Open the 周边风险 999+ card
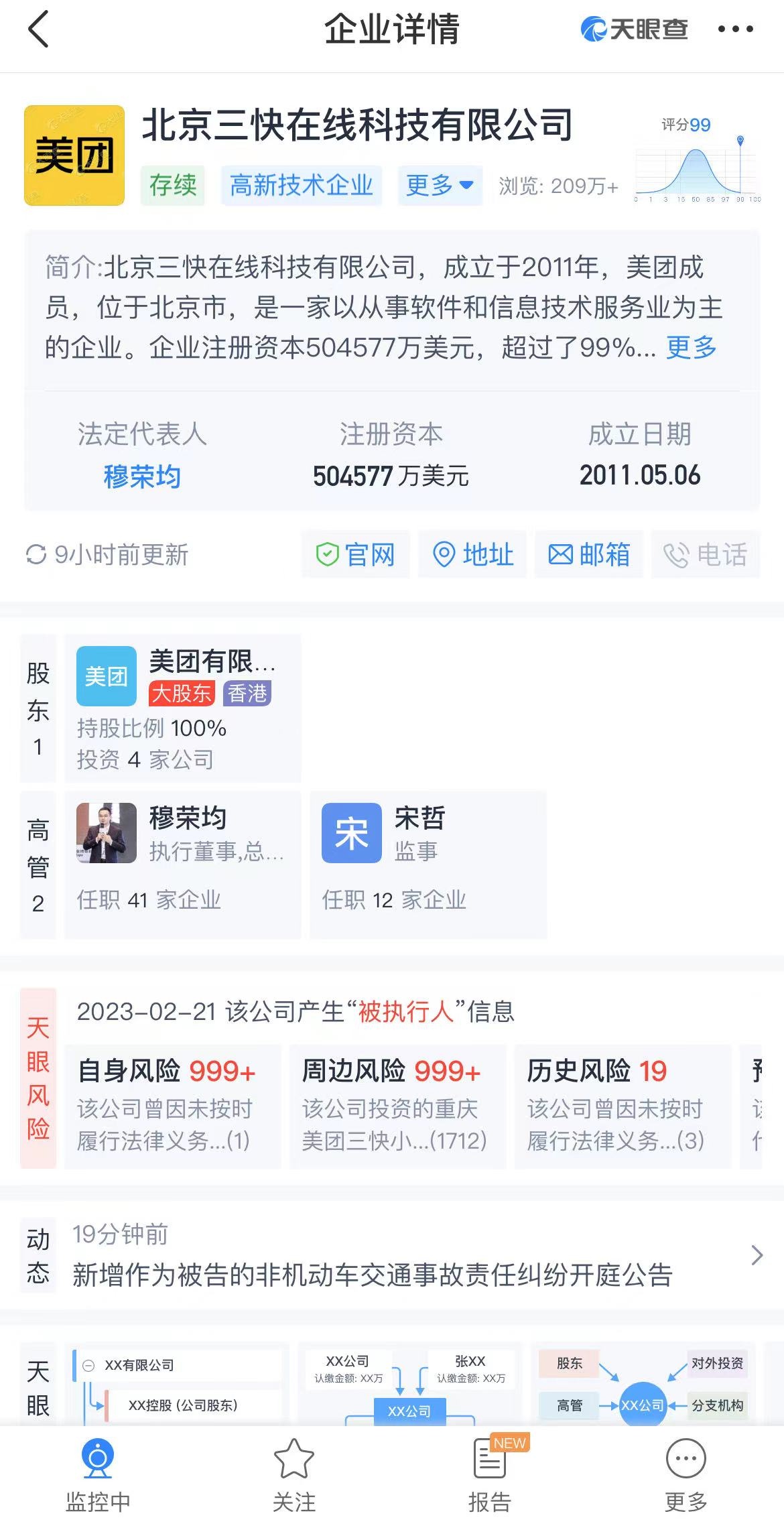Screen dimensions: 784x1536 coord(397,1106)
